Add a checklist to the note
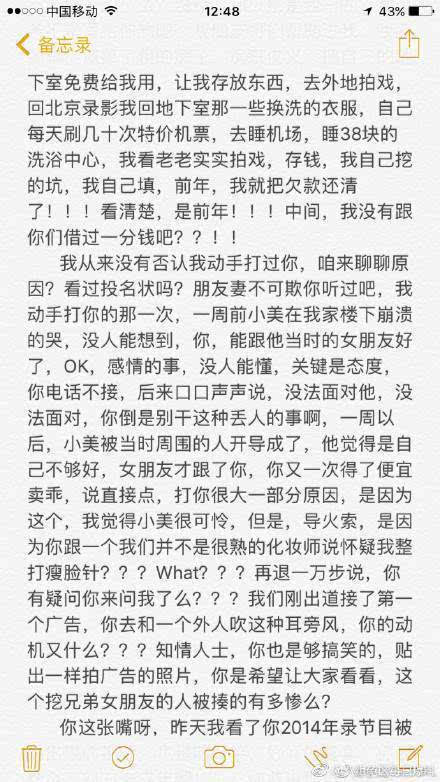The width and height of the screenshot is (440, 782). click(x=123, y=758)
